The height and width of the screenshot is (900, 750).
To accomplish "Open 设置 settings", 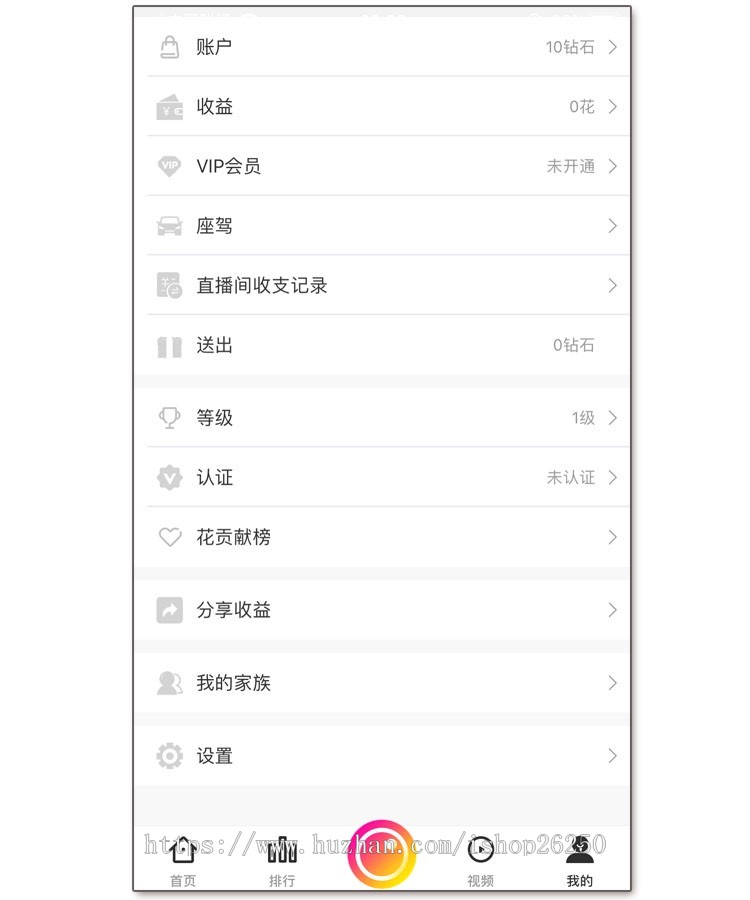I will pos(382,756).
